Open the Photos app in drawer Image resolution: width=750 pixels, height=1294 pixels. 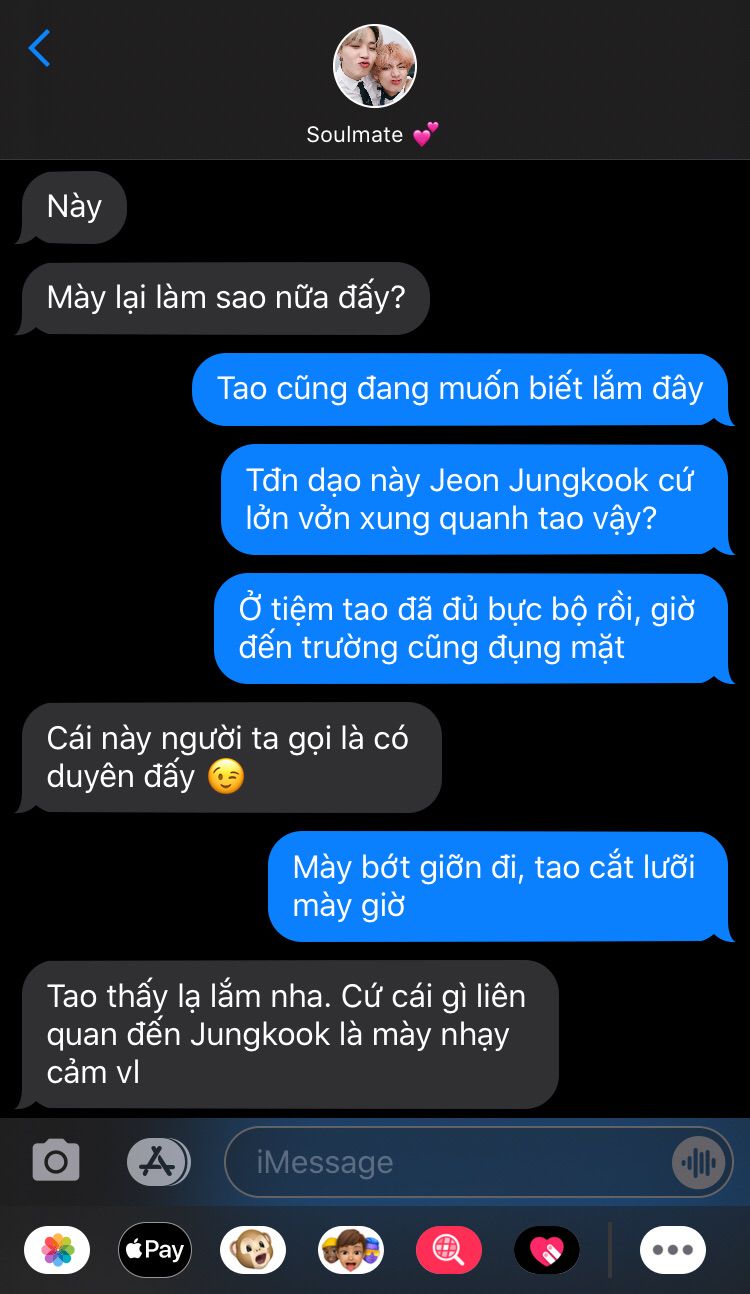point(57,1250)
